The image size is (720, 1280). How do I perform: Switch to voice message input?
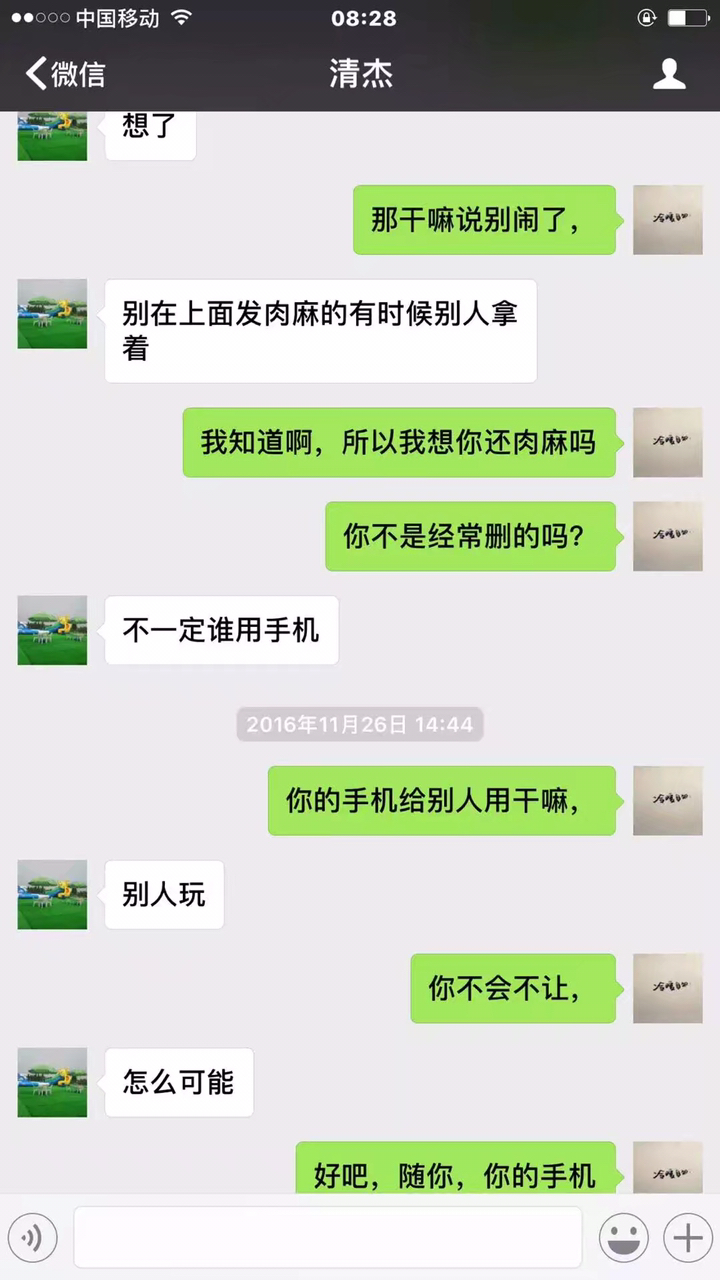(33, 1239)
